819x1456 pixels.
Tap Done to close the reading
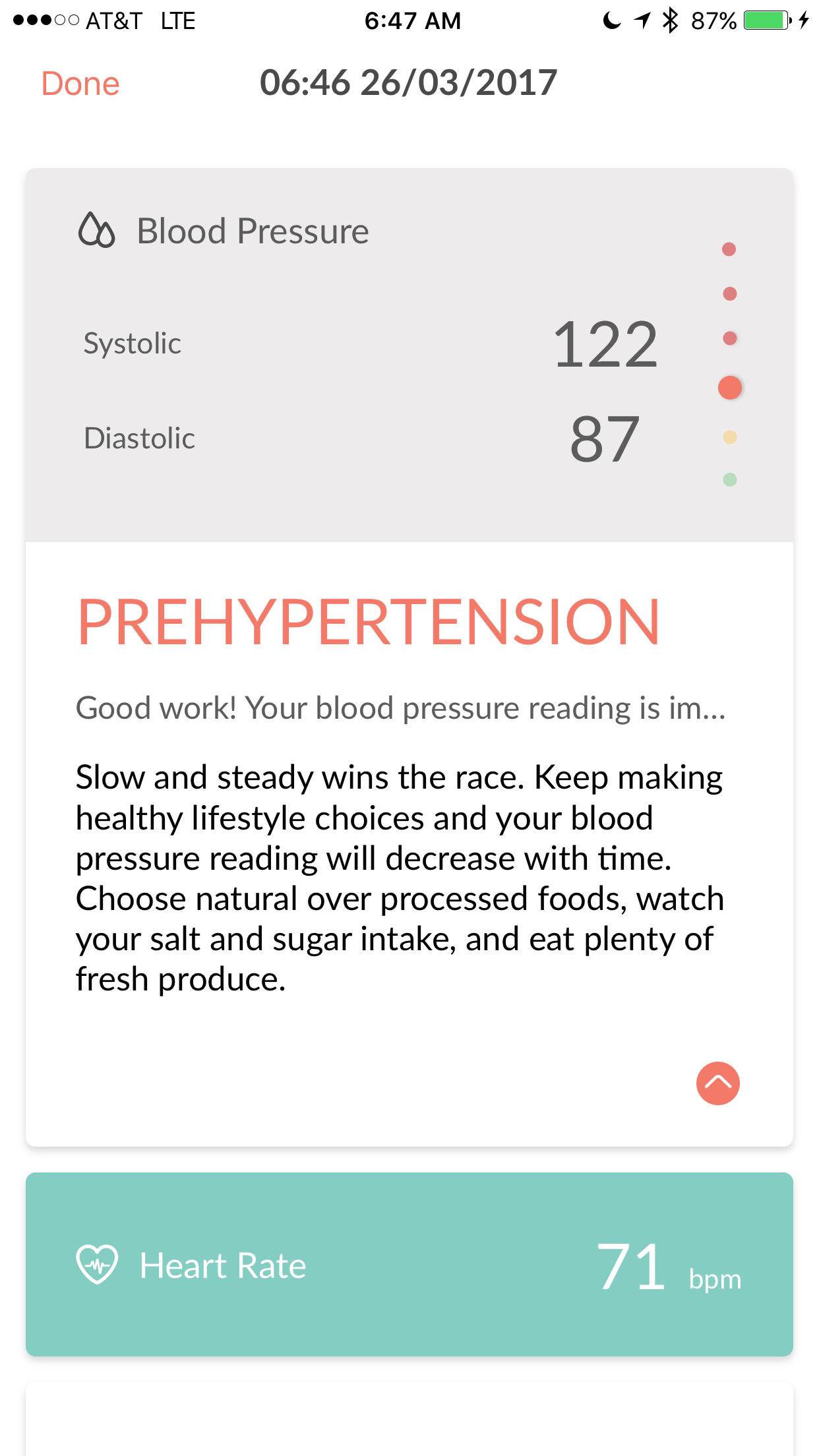point(80,84)
